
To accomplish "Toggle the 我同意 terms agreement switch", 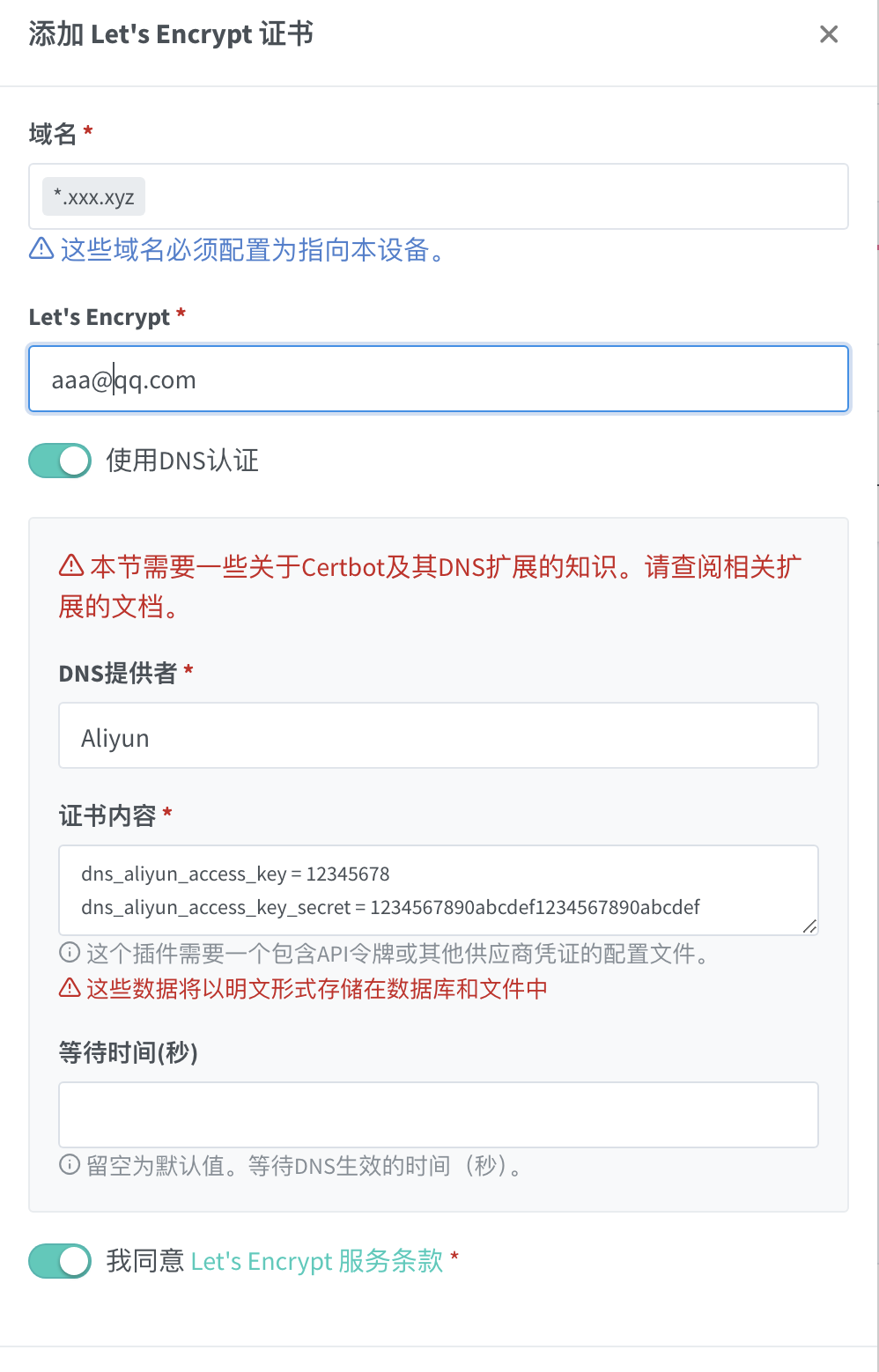I will click(60, 1261).
